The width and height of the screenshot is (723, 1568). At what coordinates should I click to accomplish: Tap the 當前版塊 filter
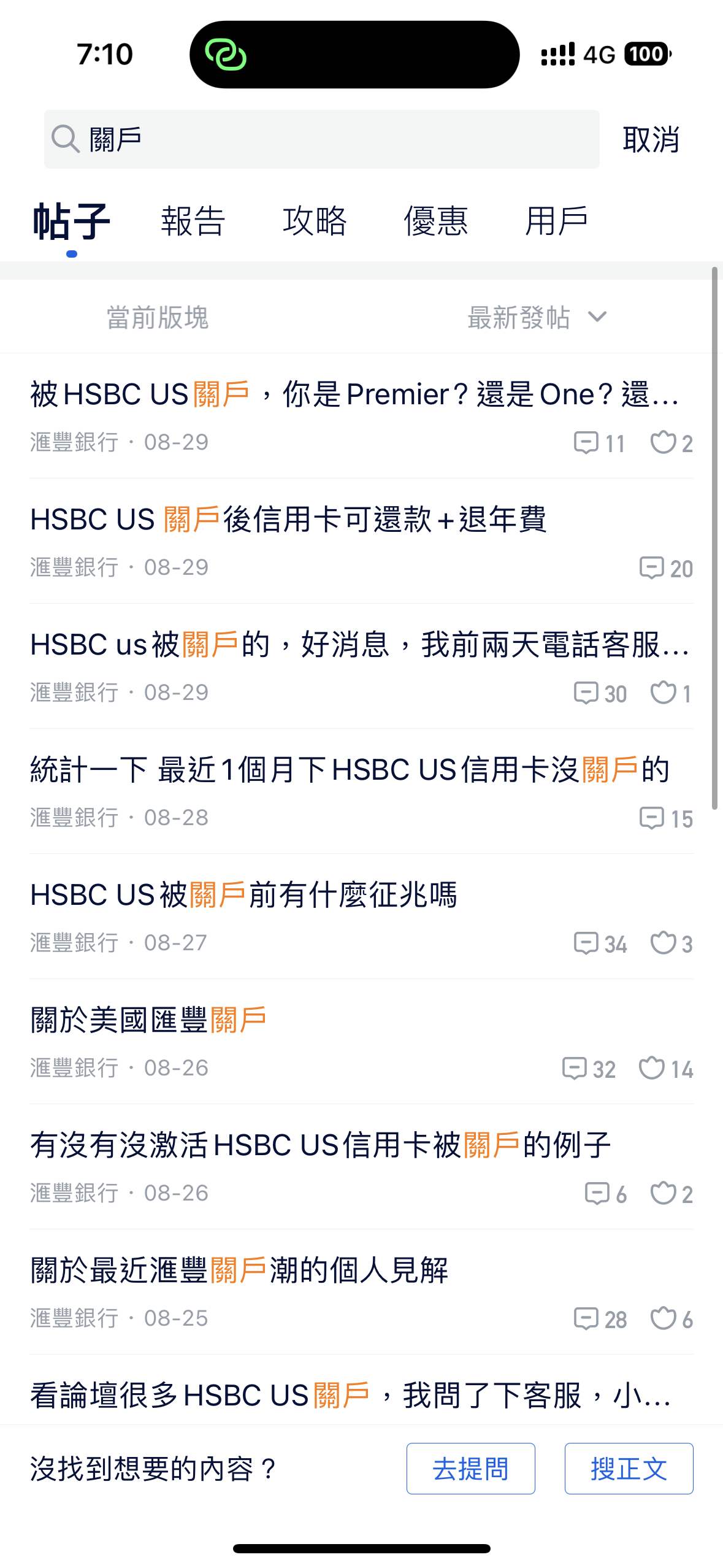pos(158,318)
